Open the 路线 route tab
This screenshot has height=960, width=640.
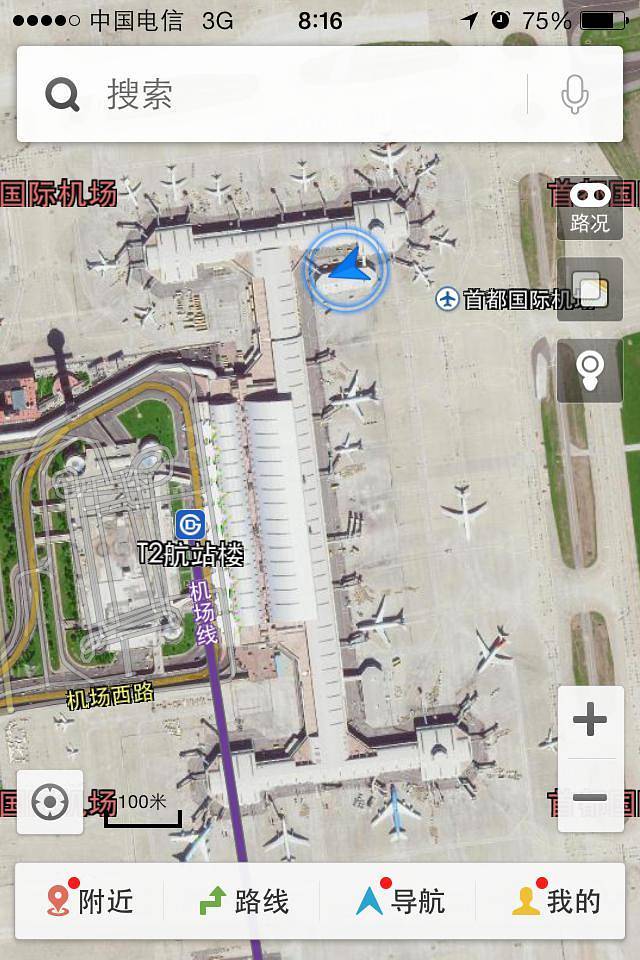point(244,901)
